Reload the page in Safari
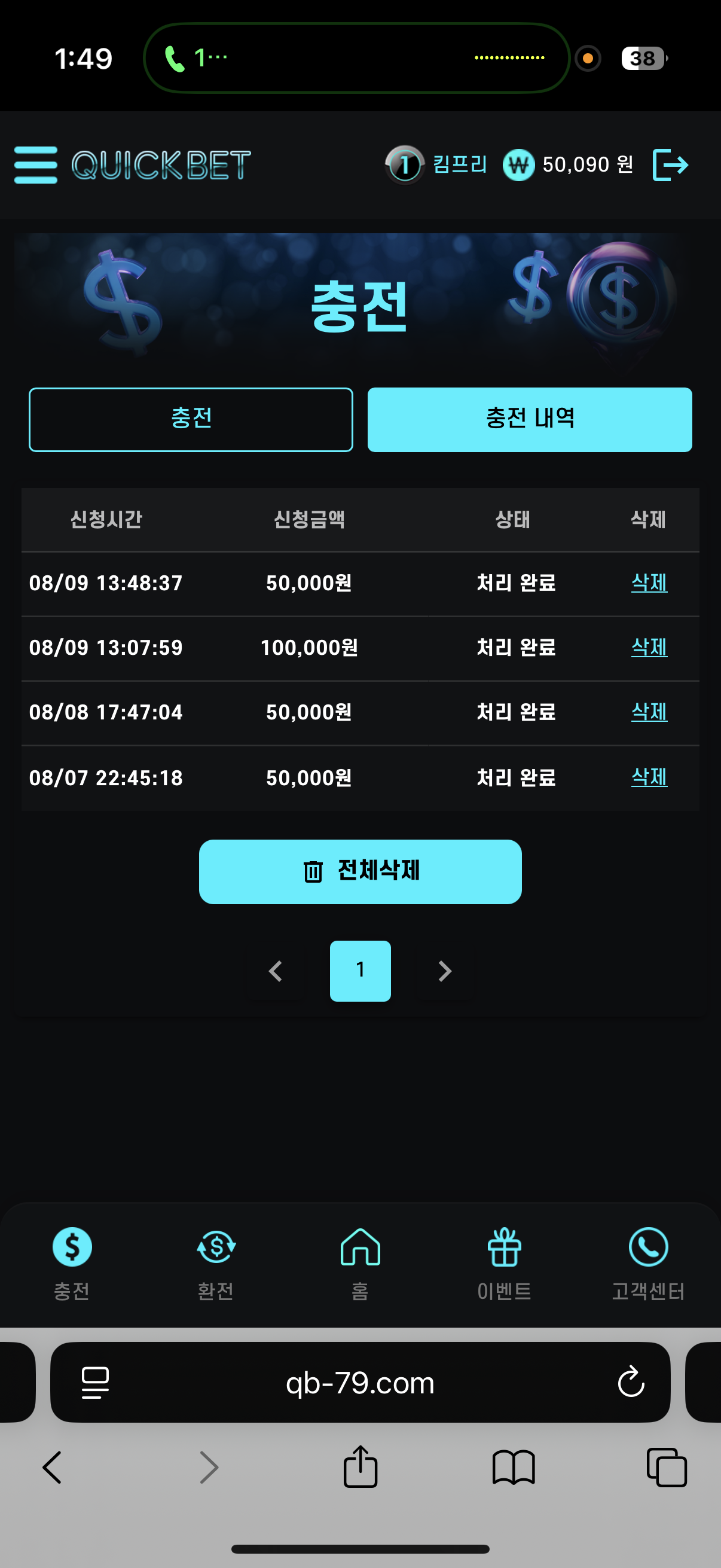This screenshot has height=1568, width=721. point(631,1382)
